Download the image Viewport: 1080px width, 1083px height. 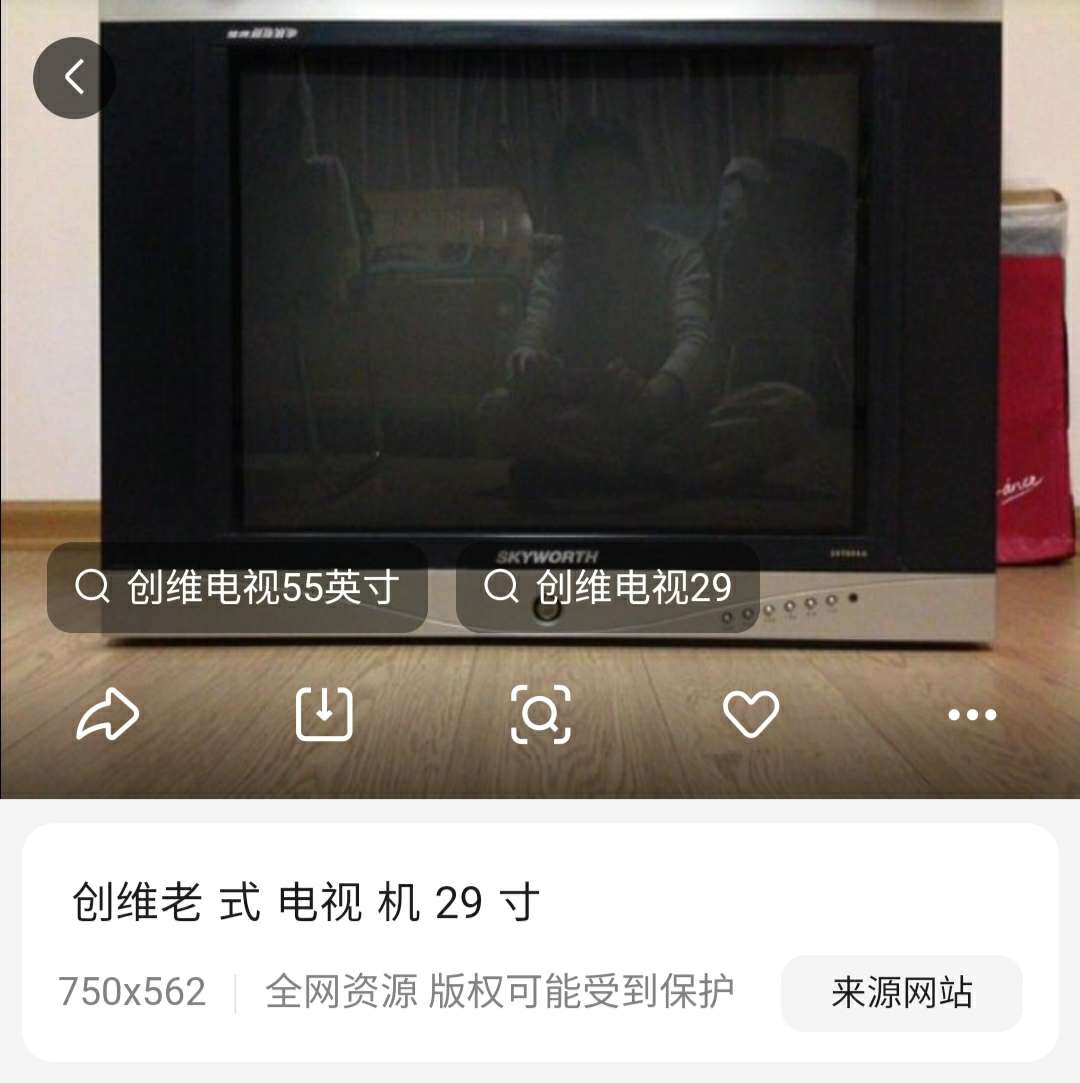pyautogui.click(x=324, y=714)
